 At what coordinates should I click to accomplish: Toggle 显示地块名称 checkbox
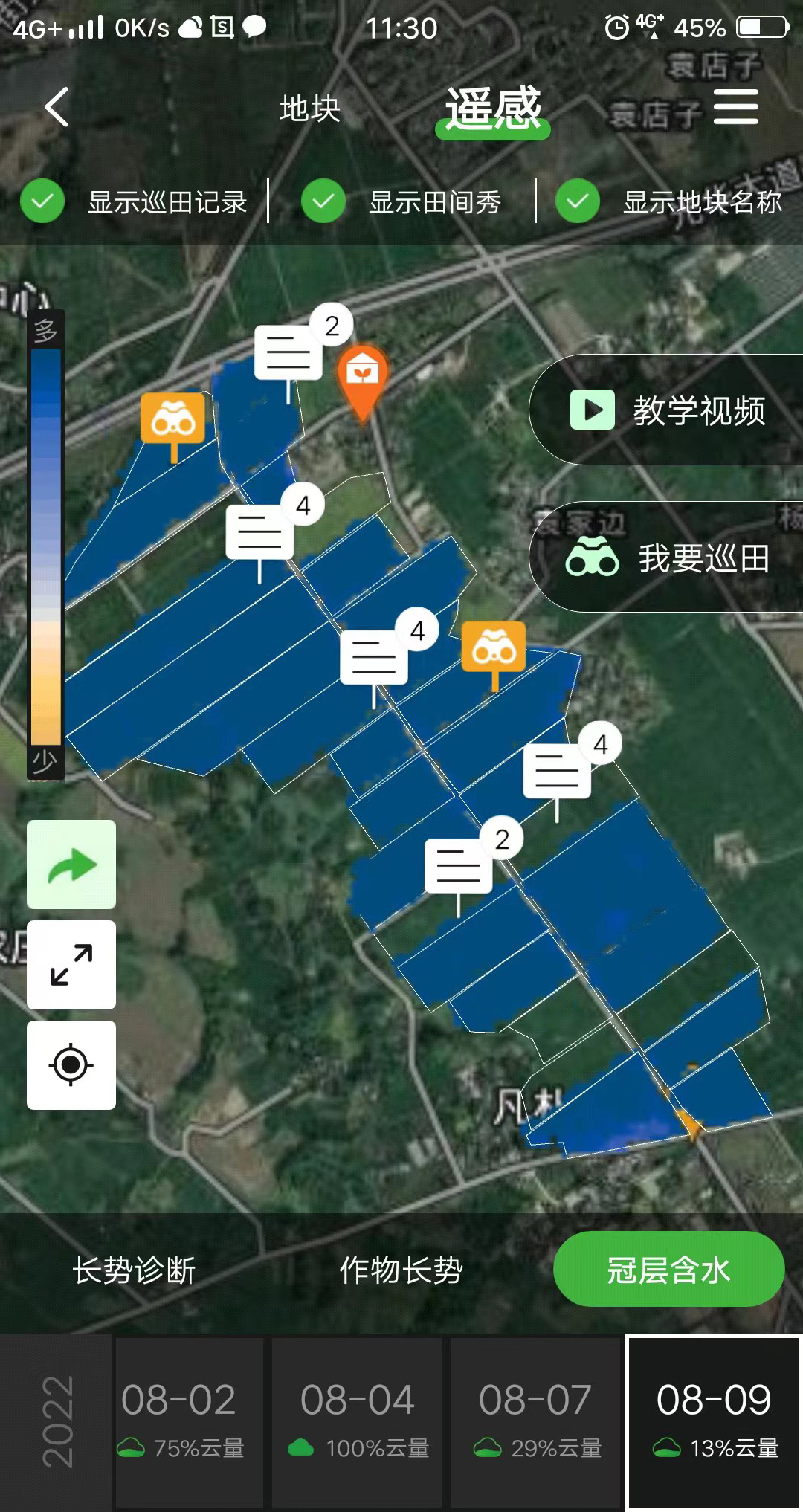point(578,201)
